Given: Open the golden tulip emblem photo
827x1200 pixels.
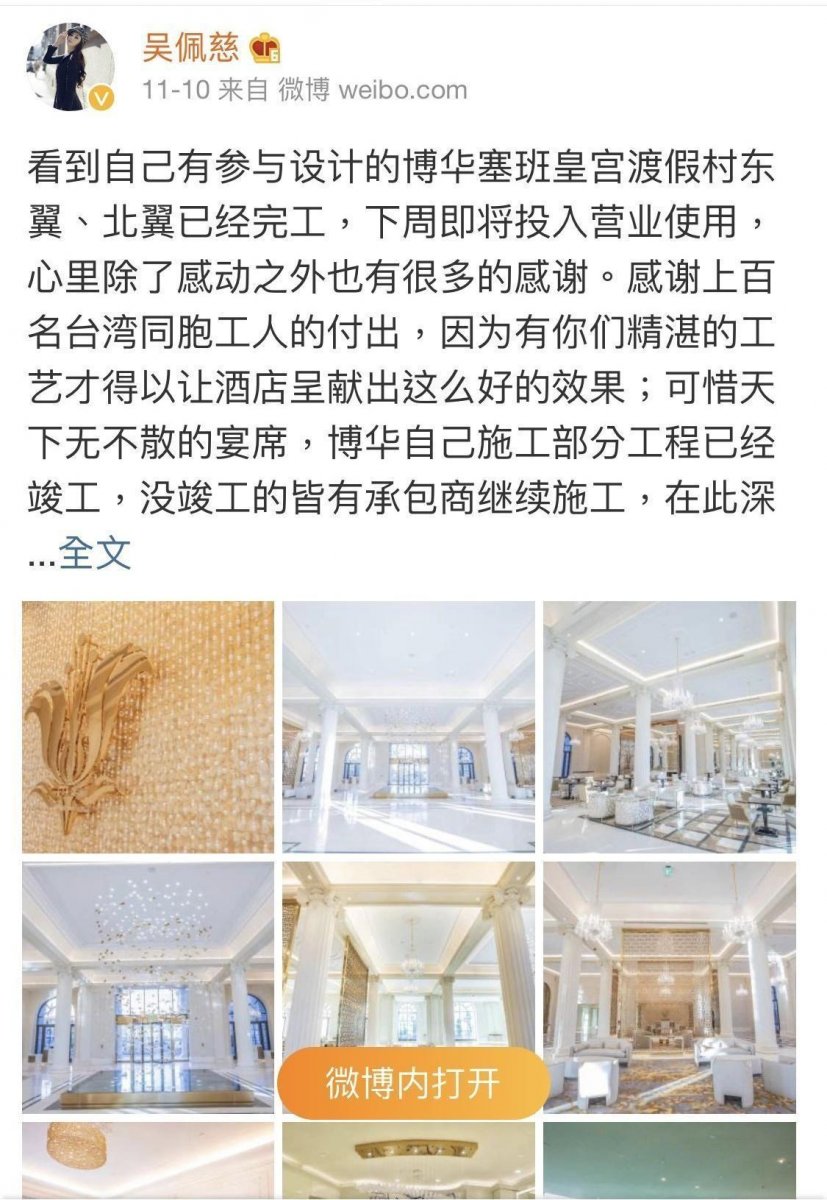Looking at the screenshot, I should [148, 727].
